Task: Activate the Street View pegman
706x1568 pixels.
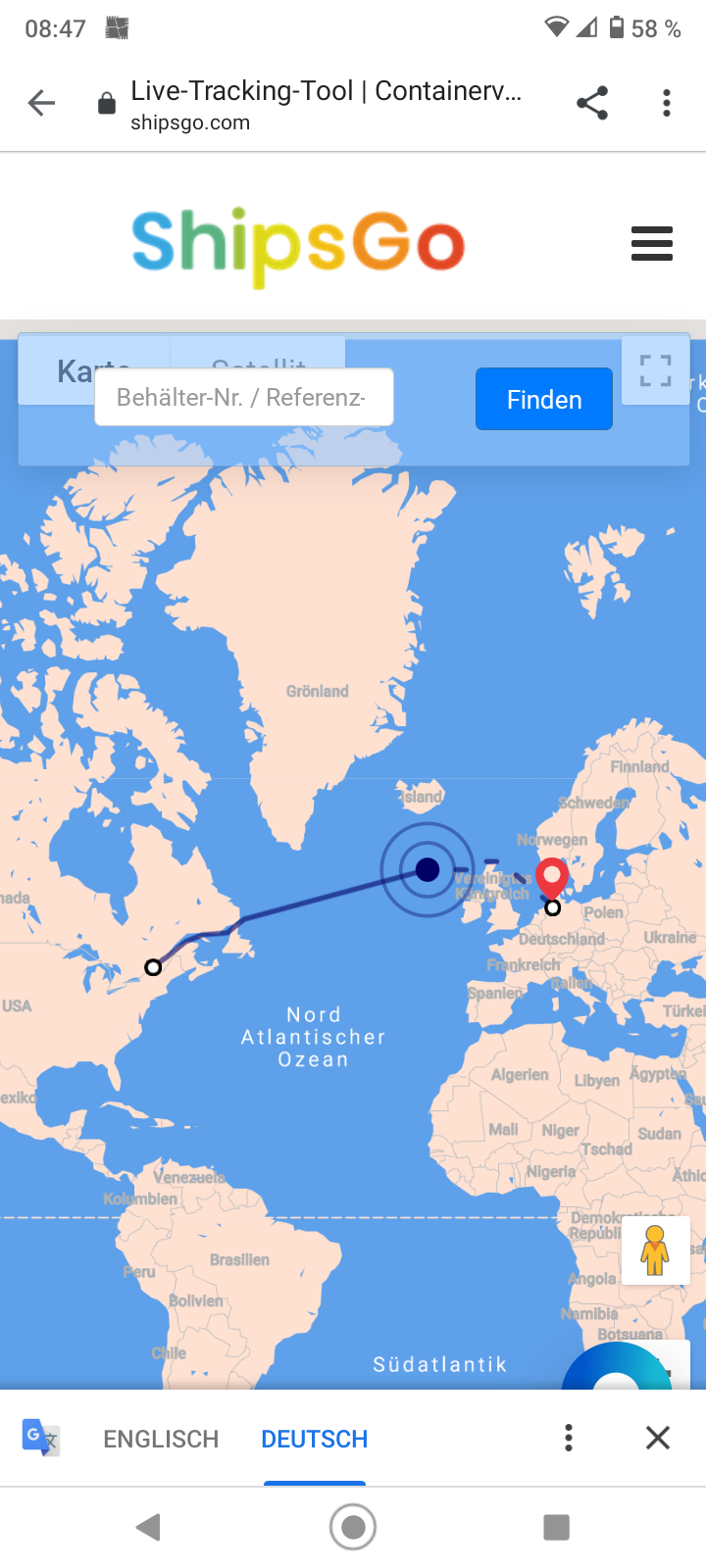Action: click(x=655, y=1249)
